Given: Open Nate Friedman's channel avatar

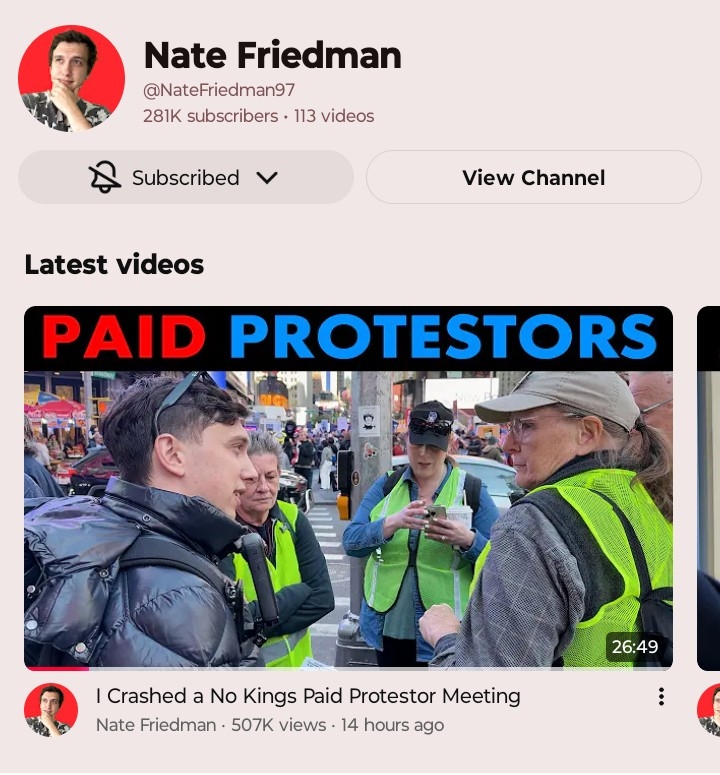Looking at the screenshot, I should click(x=71, y=78).
